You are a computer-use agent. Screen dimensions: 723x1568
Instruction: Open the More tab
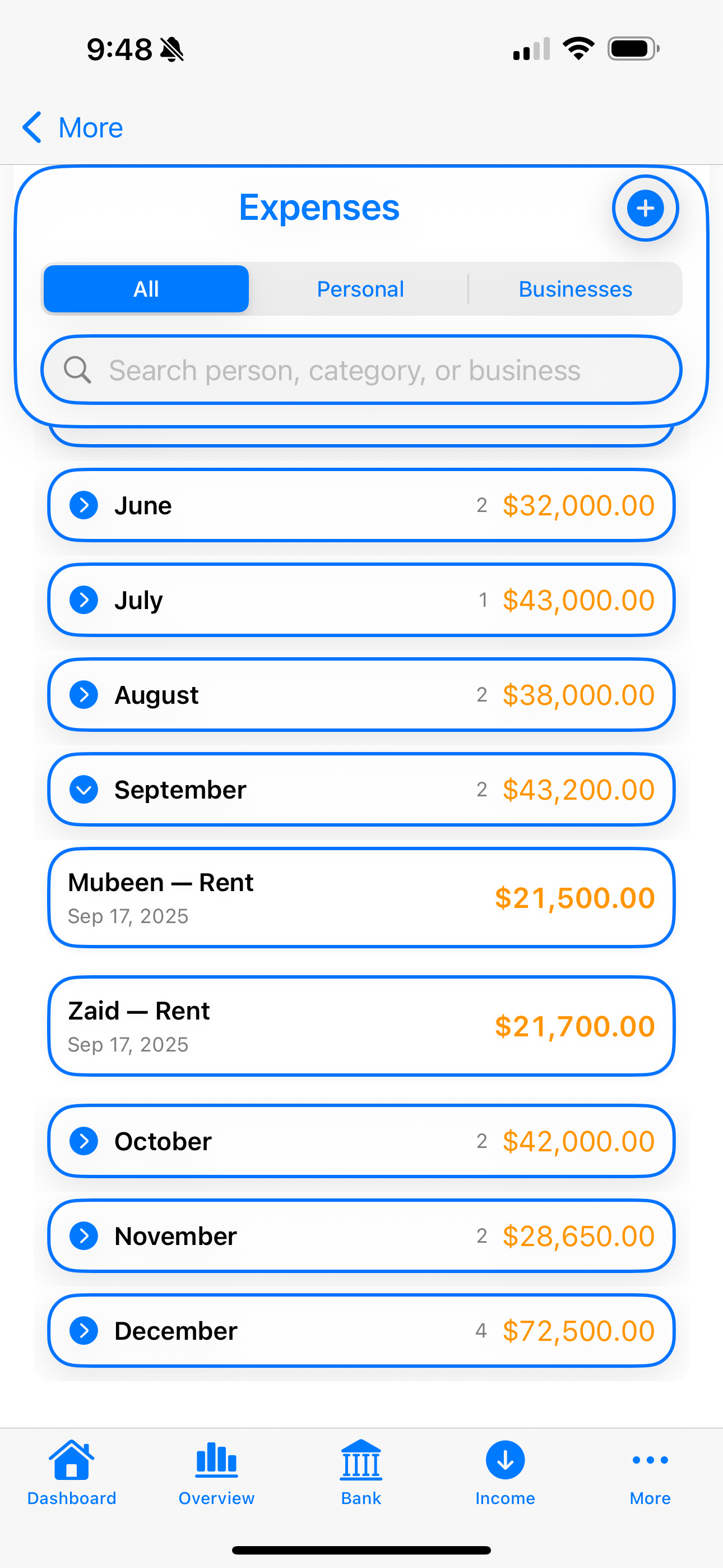[651, 1473]
